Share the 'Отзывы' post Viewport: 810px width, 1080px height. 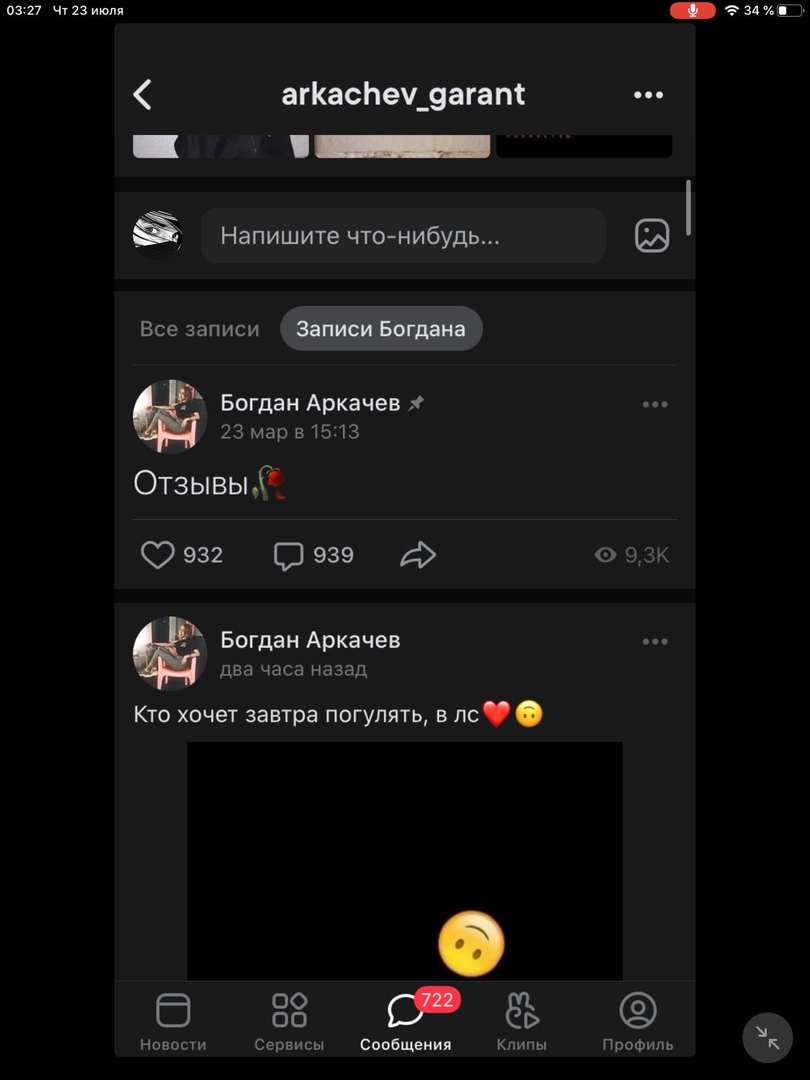pyautogui.click(x=418, y=555)
